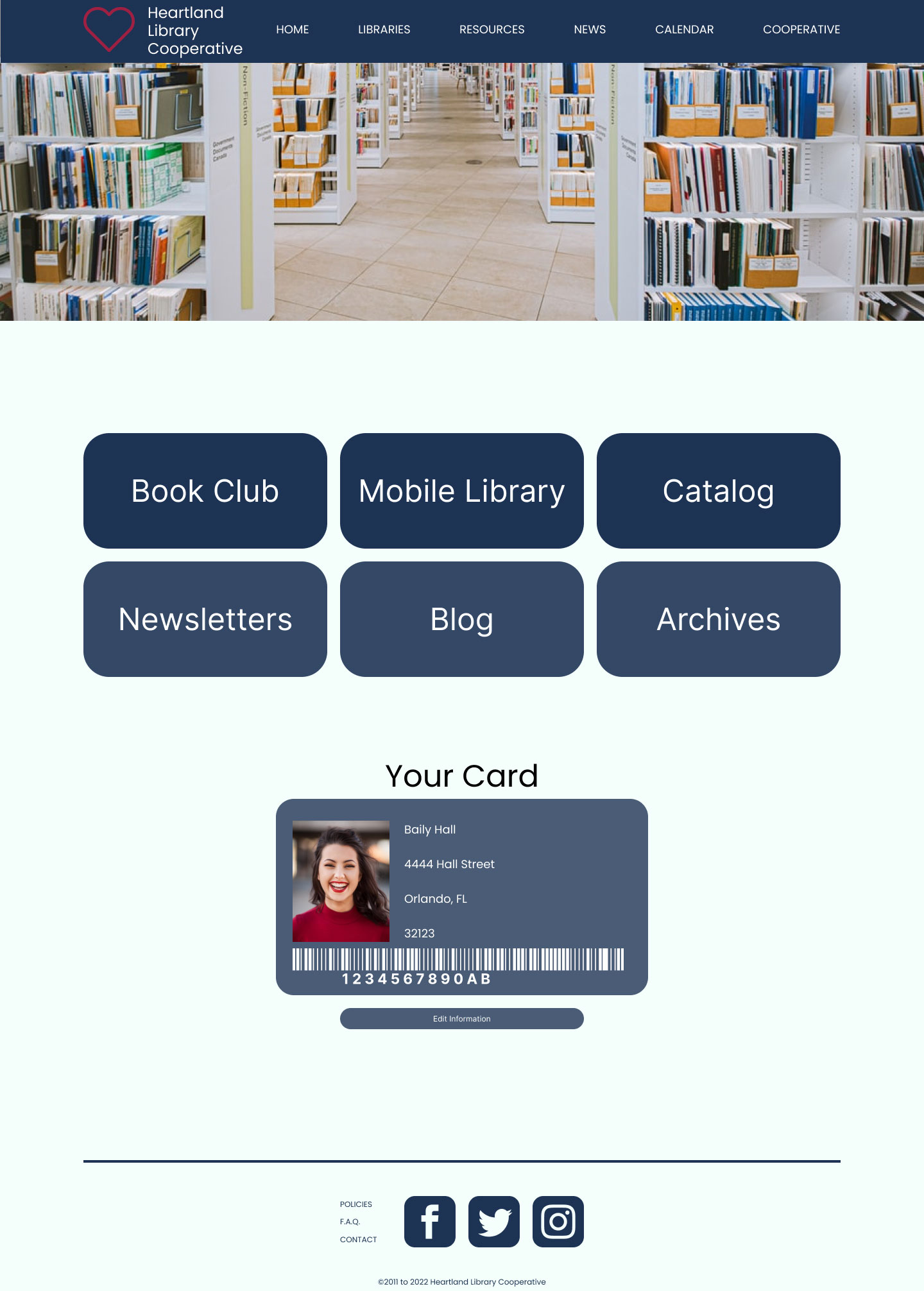Tap Edit Information under the card
This screenshot has width=924, height=1291.
tap(462, 1018)
